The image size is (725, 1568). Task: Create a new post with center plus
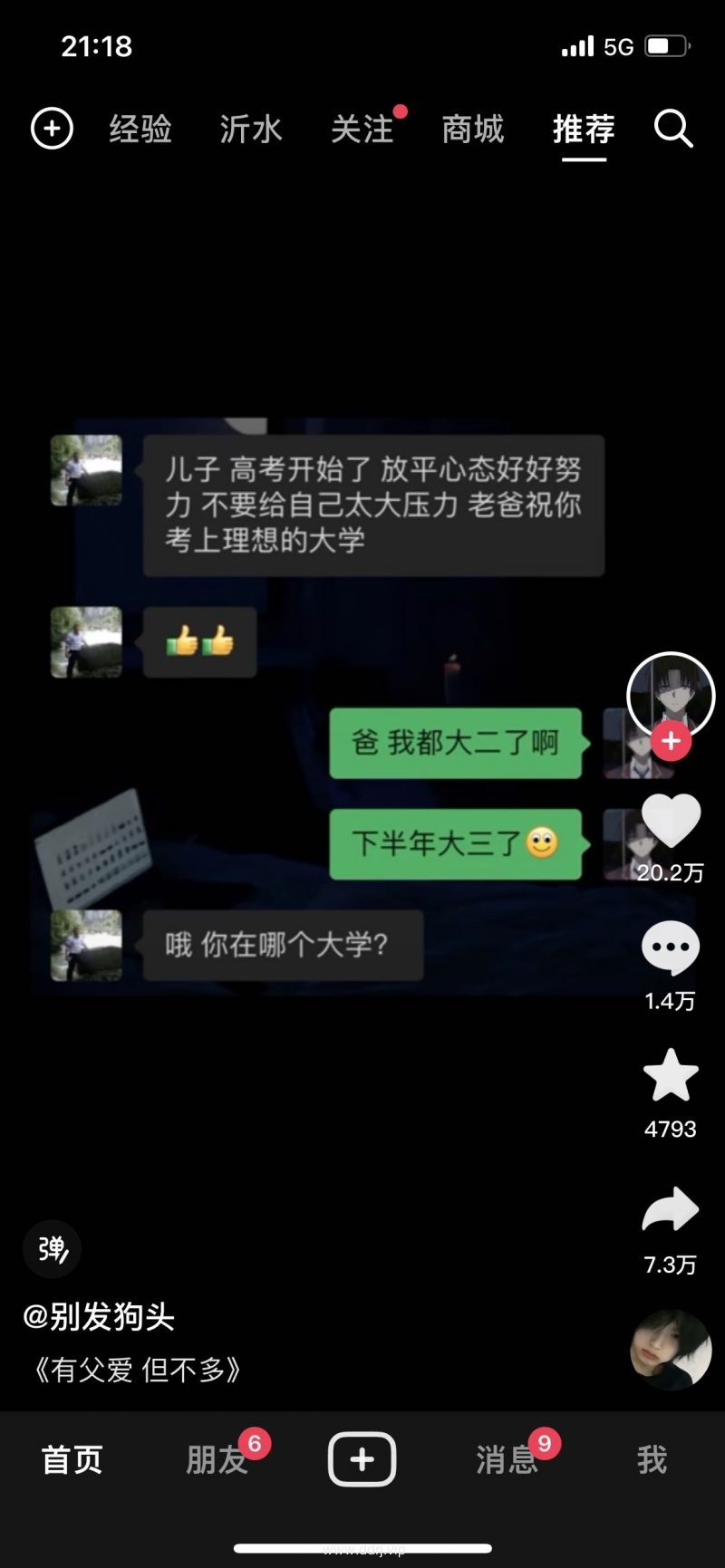tap(362, 1459)
